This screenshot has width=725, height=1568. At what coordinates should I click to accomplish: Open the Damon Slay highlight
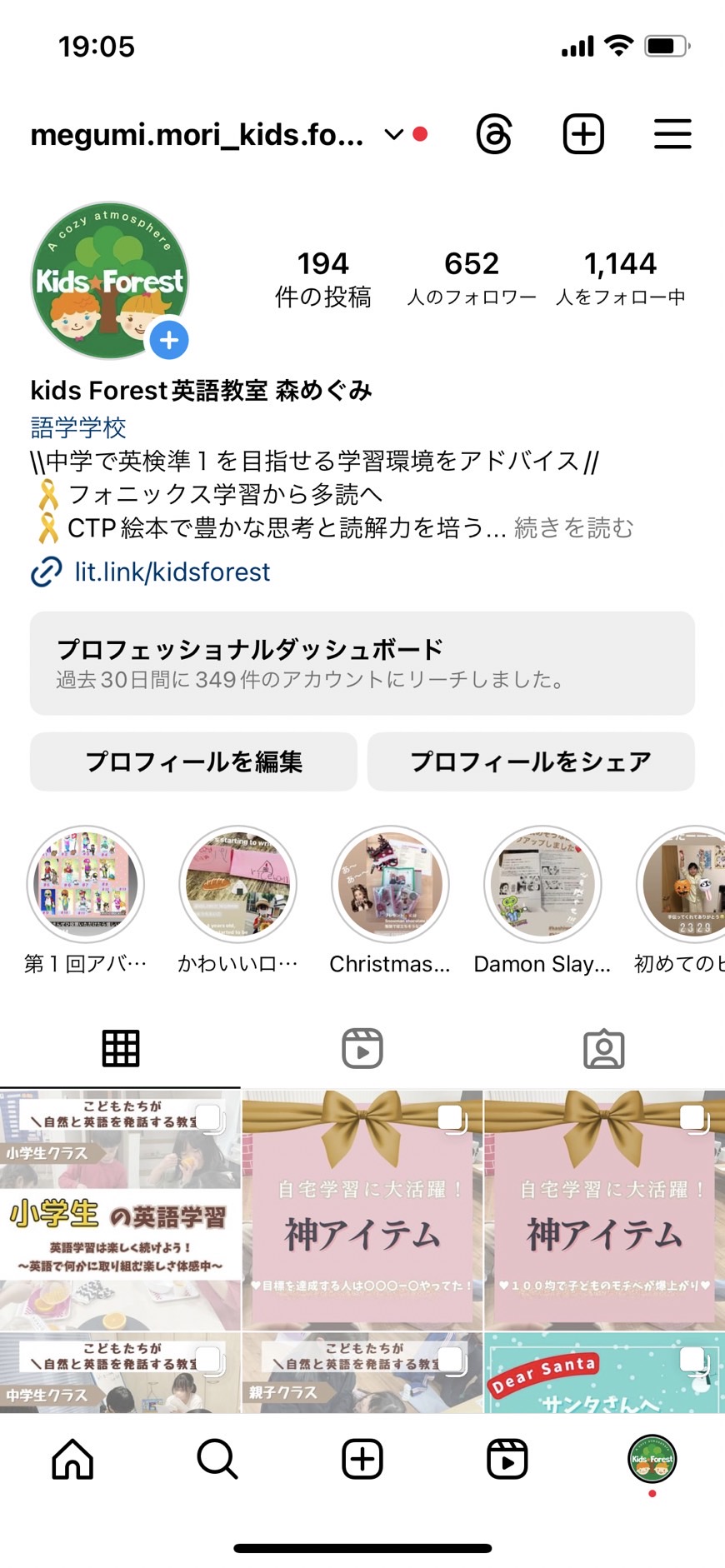[542, 885]
